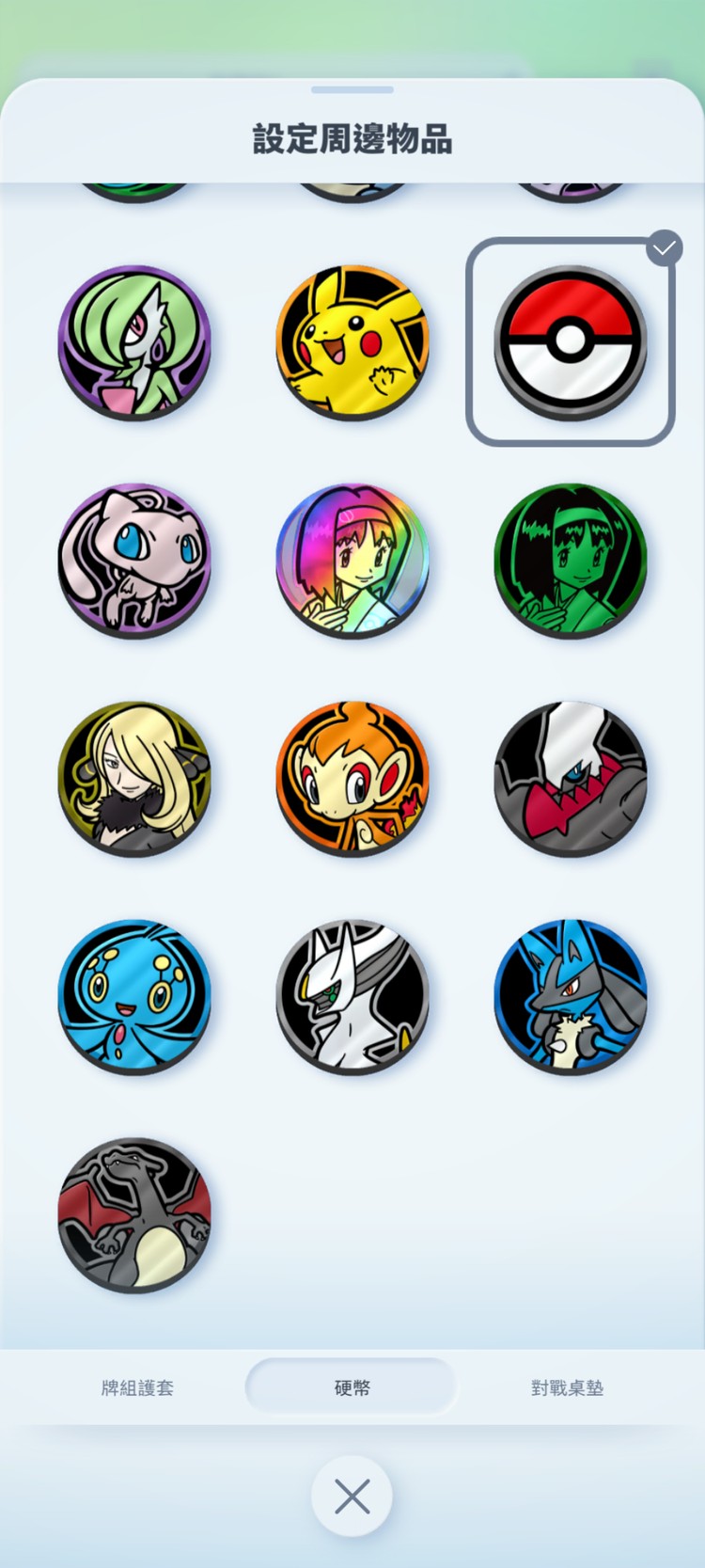Viewport: 705px width, 1568px height.
Task: Switch to the 對戰桌墊 tab
Action: tap(567, 1387)
